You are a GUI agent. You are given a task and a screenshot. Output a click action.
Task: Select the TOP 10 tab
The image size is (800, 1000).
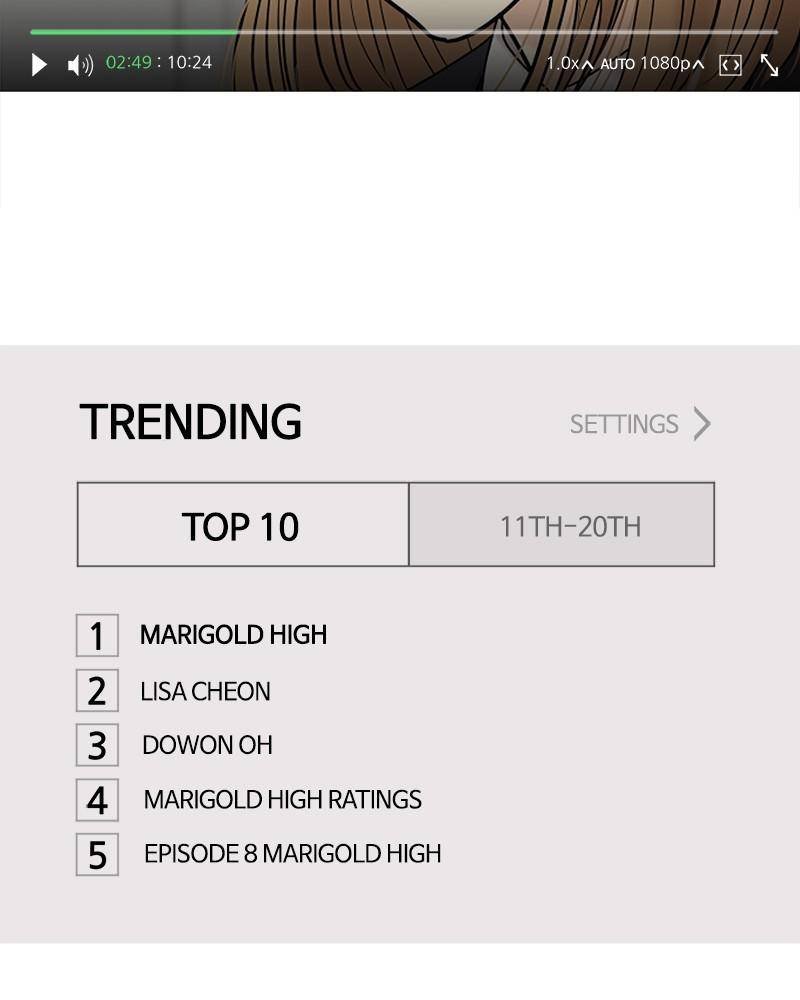(x=242, y=525)
